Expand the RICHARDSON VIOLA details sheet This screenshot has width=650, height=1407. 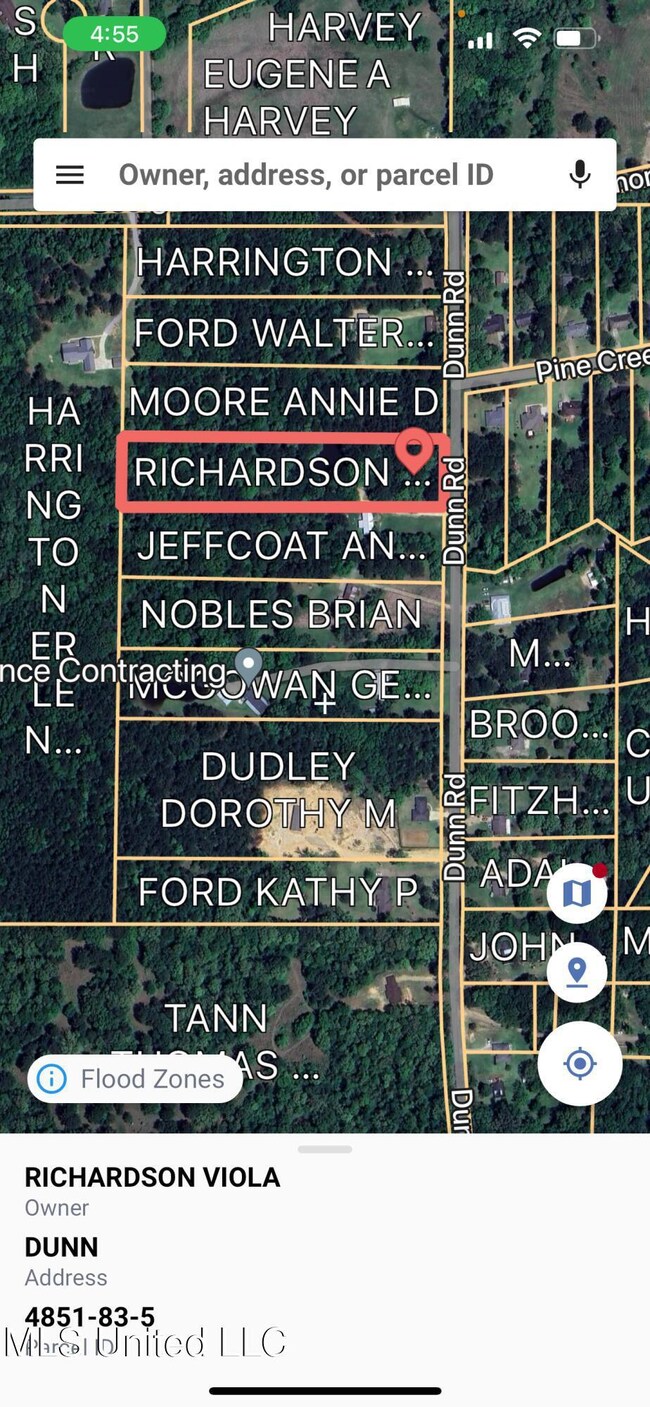pos(325,1150)
